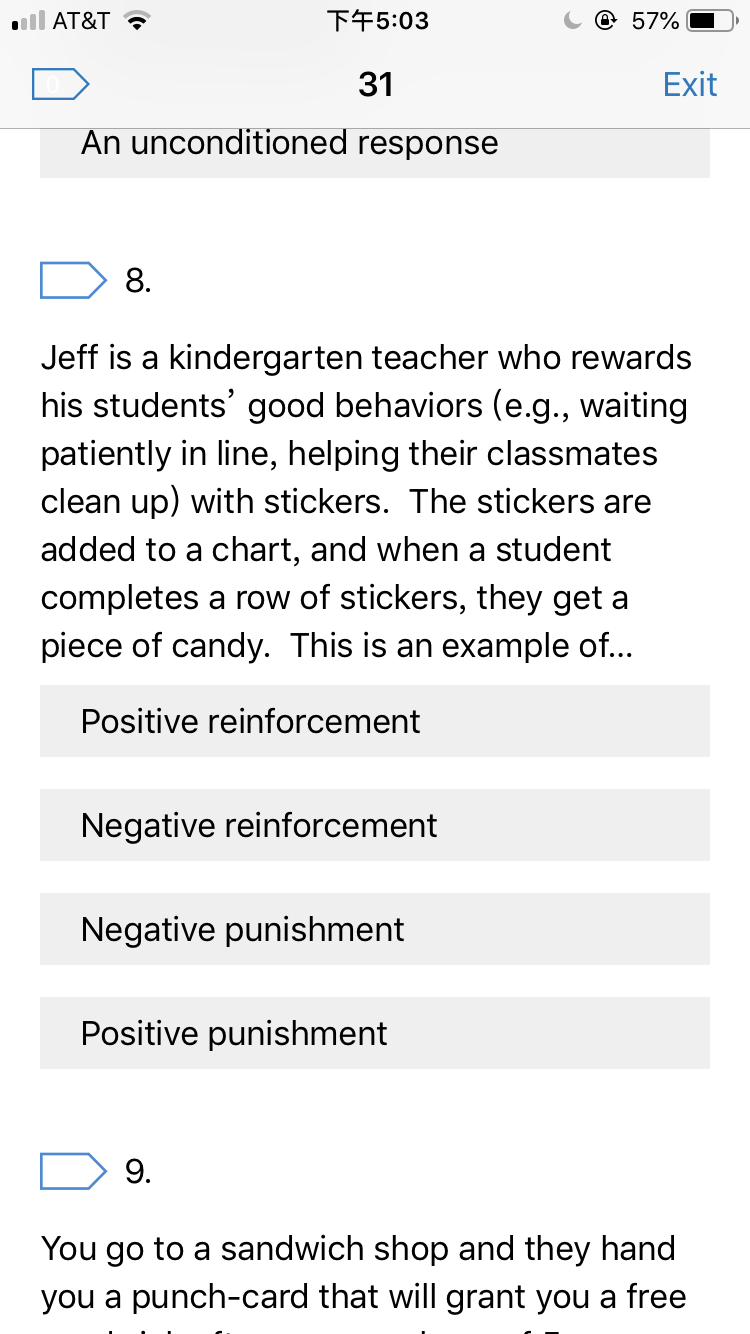Viewport: 750px width, 1334px height.
Task: Tap Exit to leave the quiz
Action: coord(690,85)
